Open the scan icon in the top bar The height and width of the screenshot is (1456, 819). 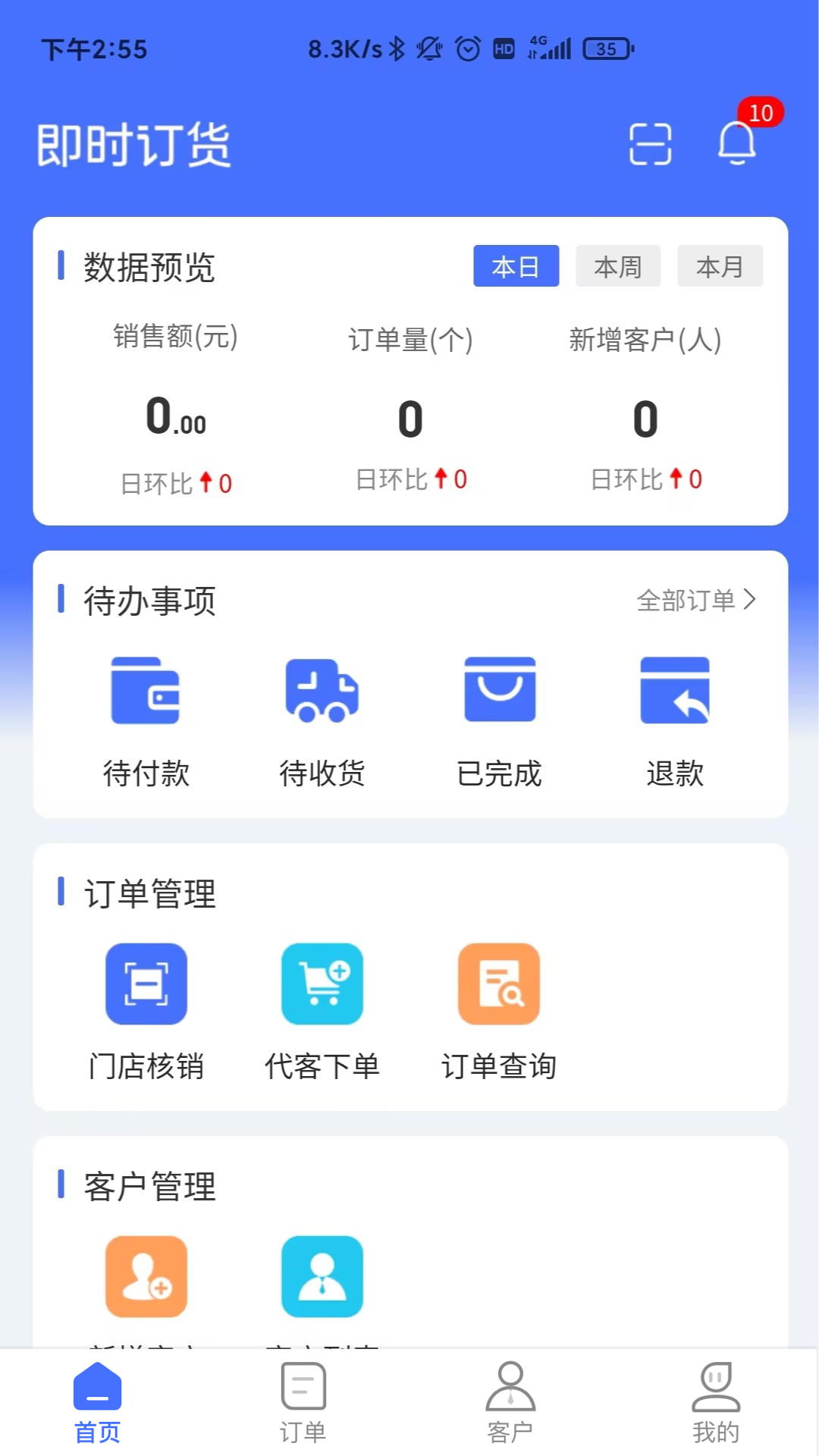pyautogui.click(x=651, y=143)
